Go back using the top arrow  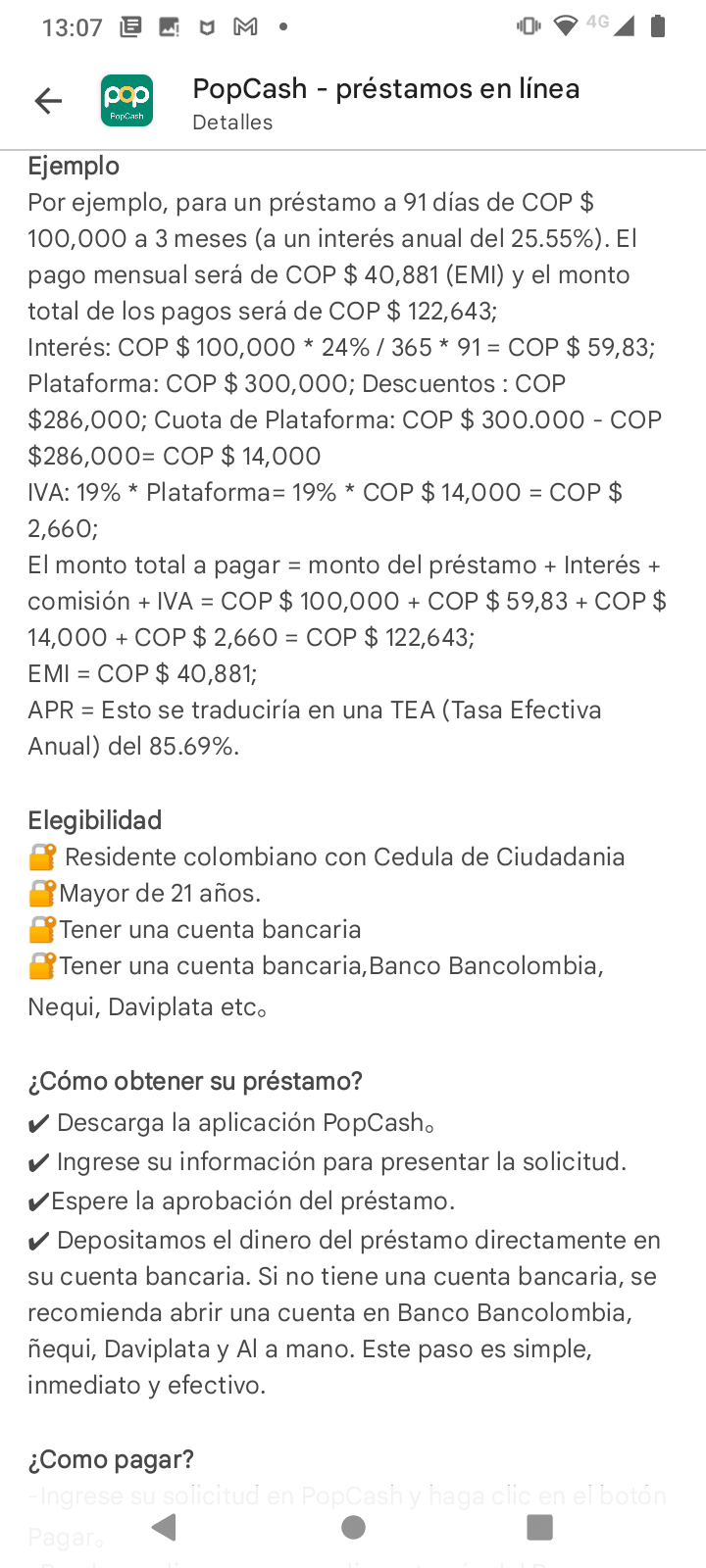tap(48, 101)
